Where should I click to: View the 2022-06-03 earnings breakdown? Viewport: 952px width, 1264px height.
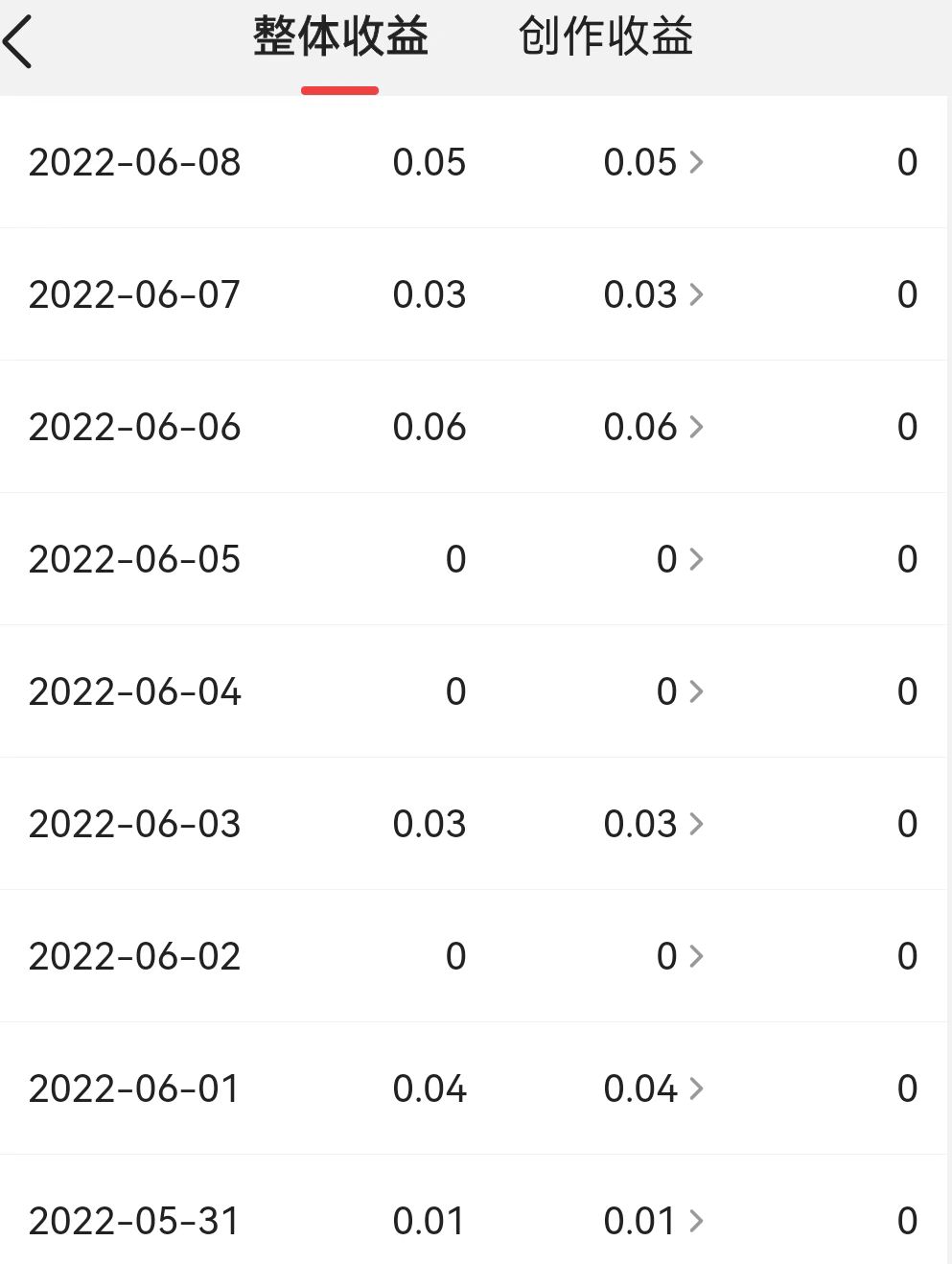tap(654, 824)
